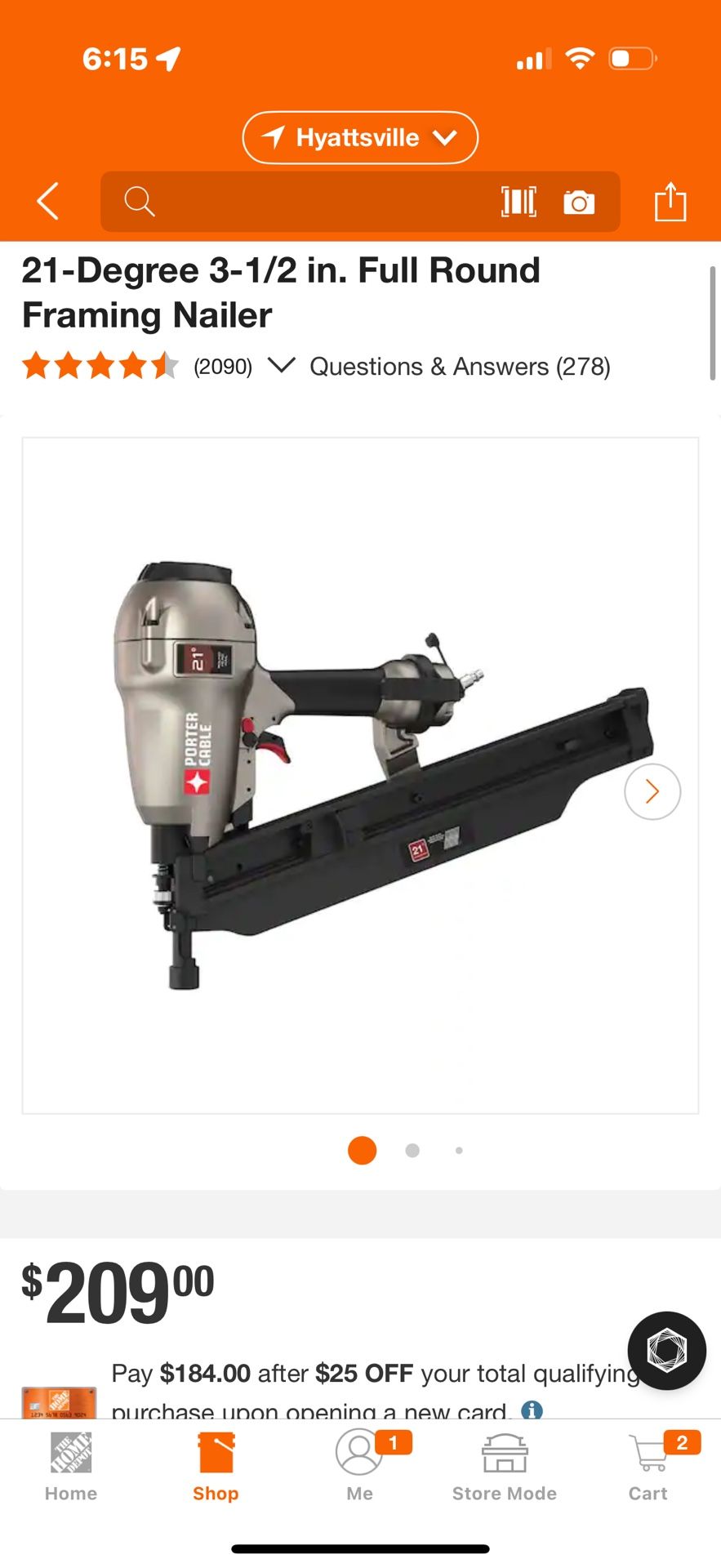Tap the search magnifier icon

tap(138, 201)
